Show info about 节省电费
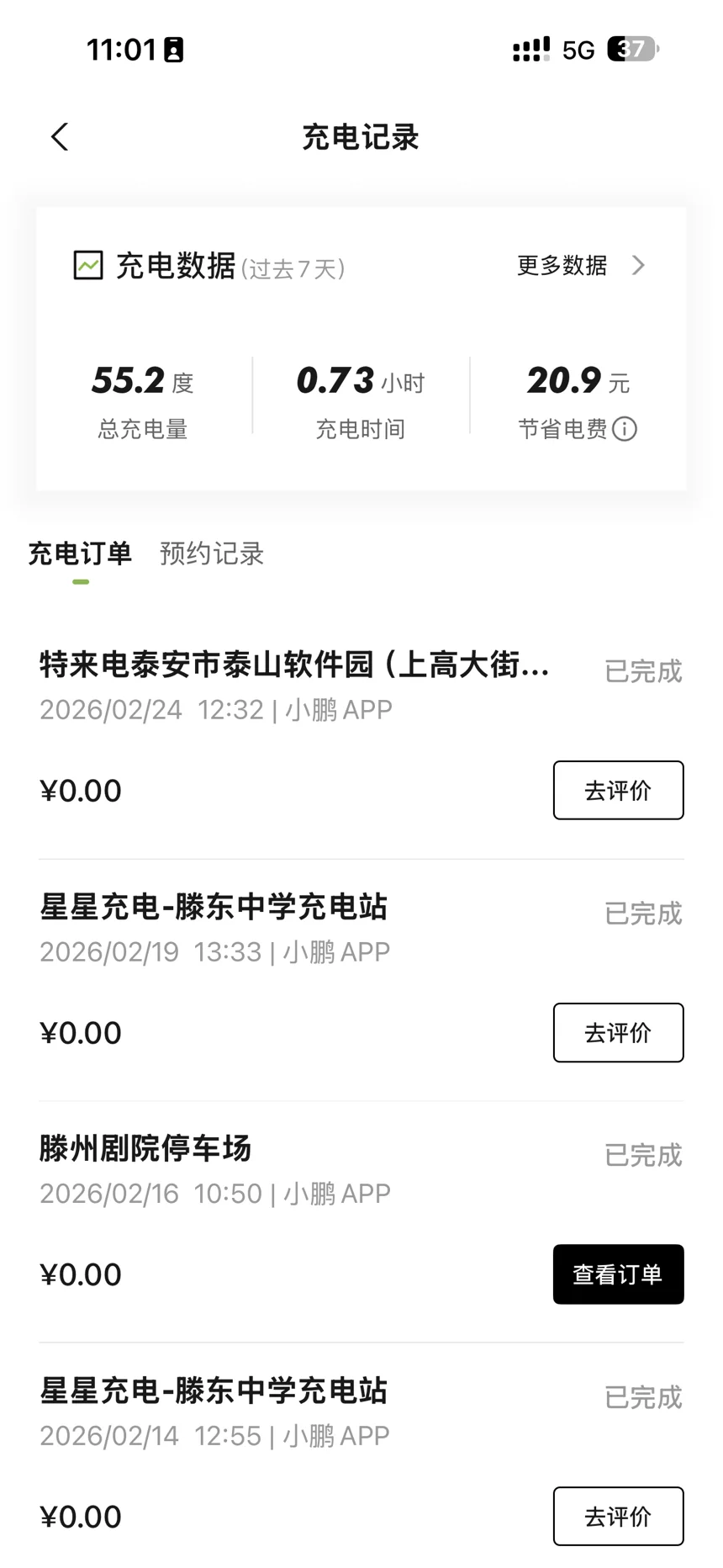Image resolution: width=723 pixels, height=1568 pixels. [625, 429]
